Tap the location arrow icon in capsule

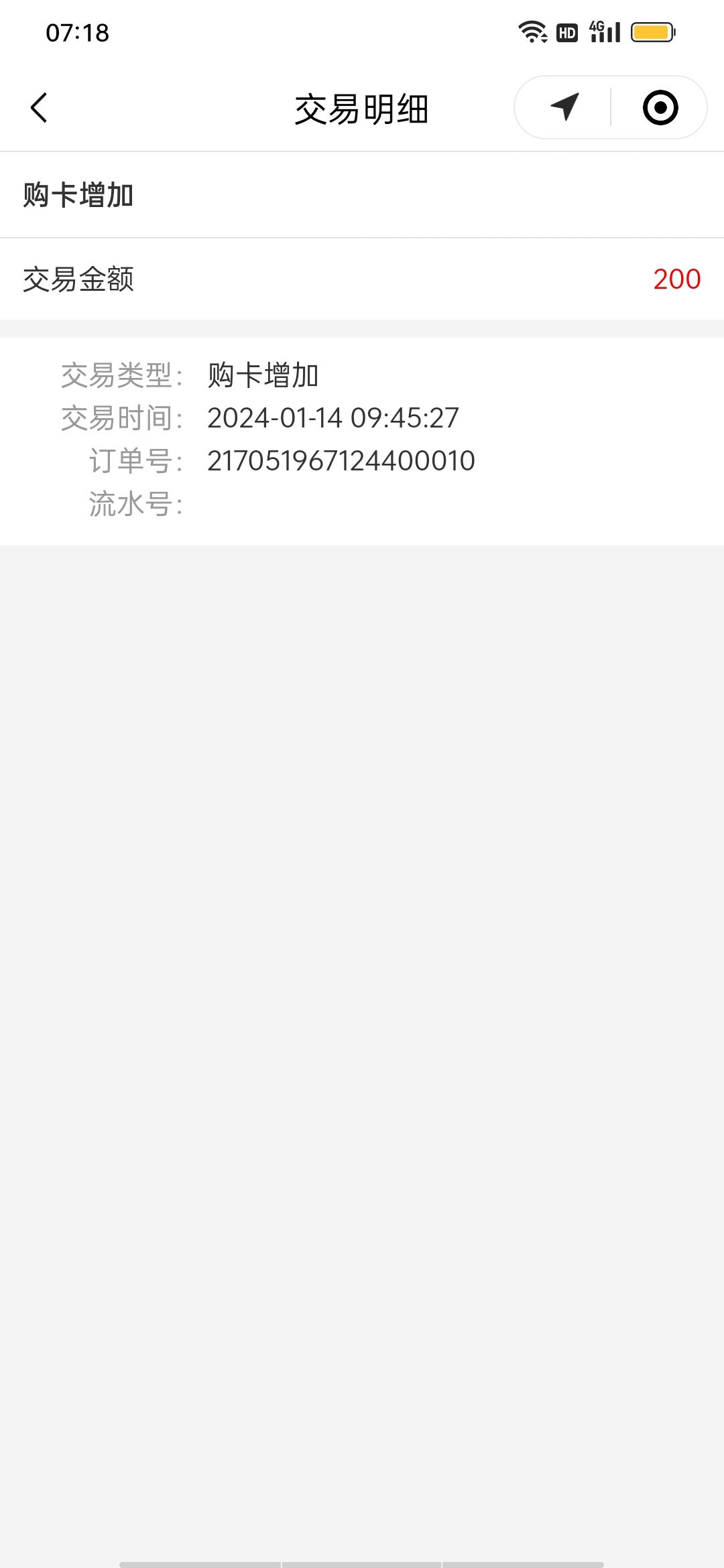point(564,107)
